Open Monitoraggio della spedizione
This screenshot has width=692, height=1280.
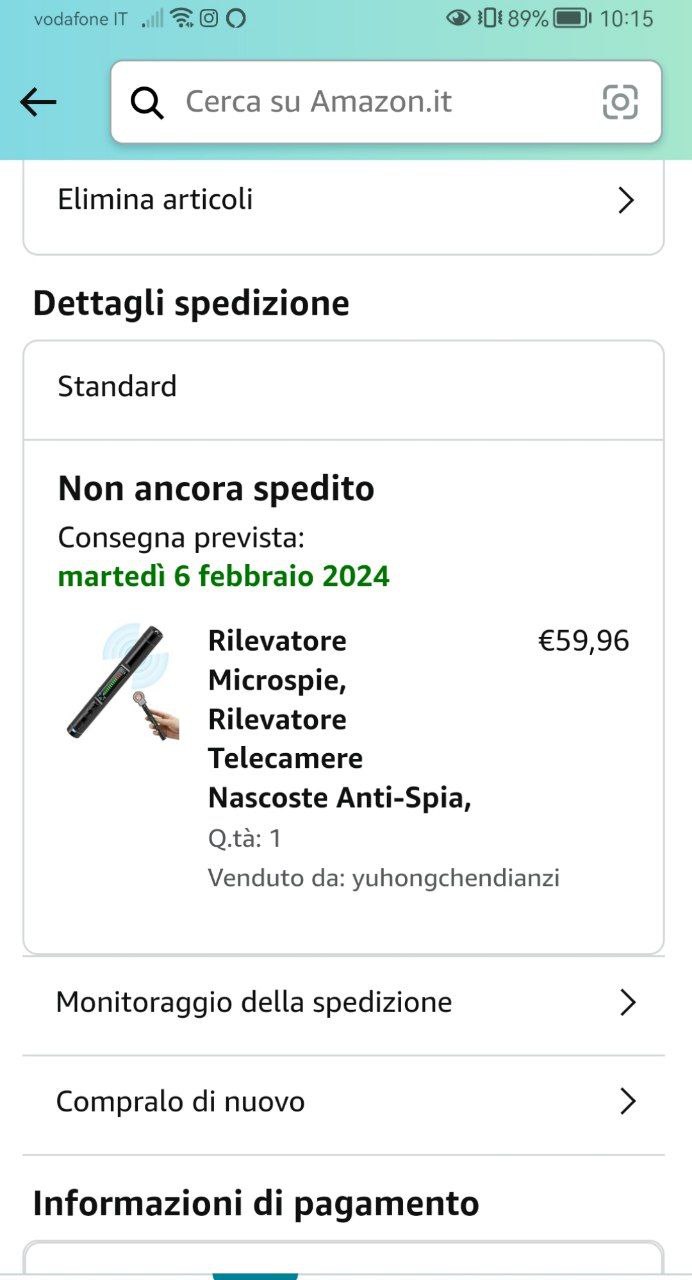(343, 1002)
